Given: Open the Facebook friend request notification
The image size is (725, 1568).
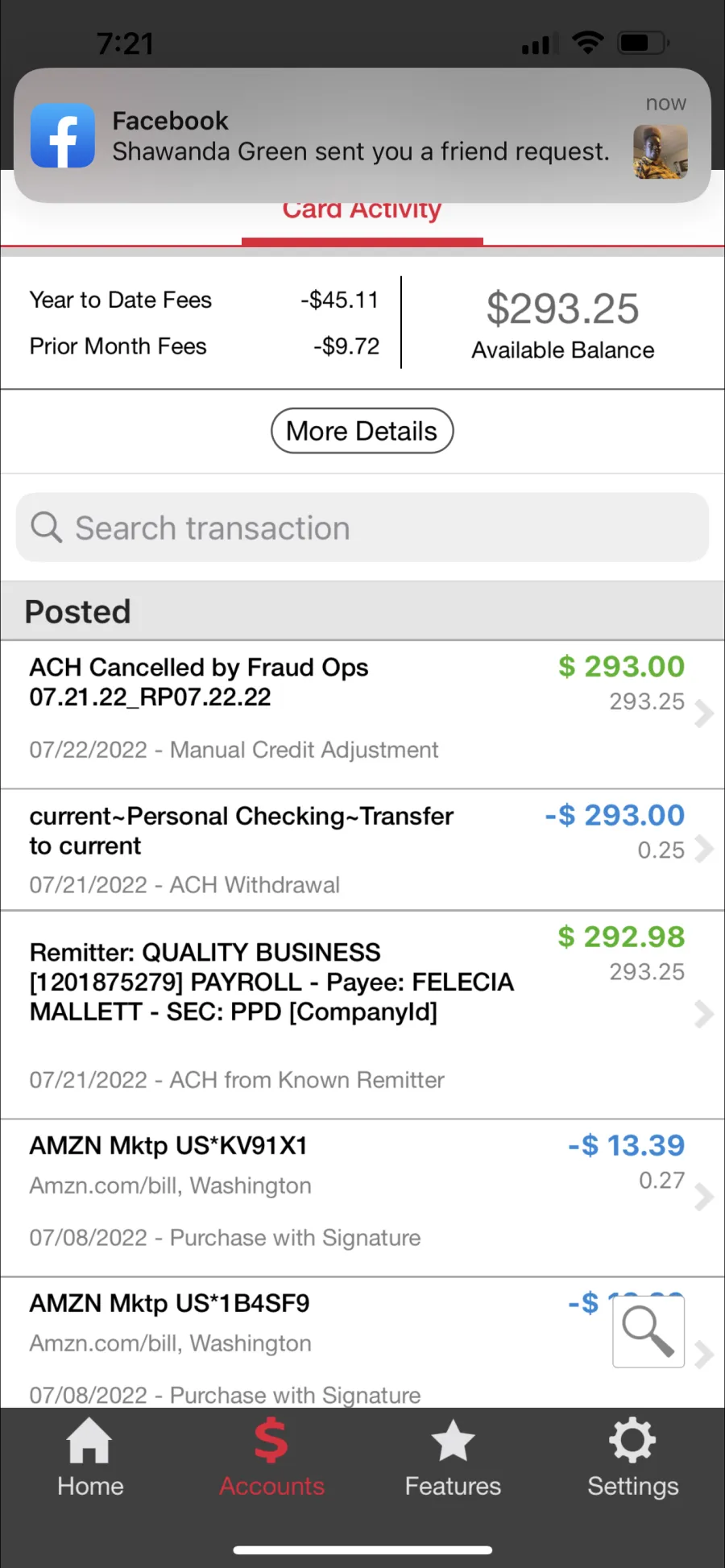Looking at the screenshot, I should point(362,135).
